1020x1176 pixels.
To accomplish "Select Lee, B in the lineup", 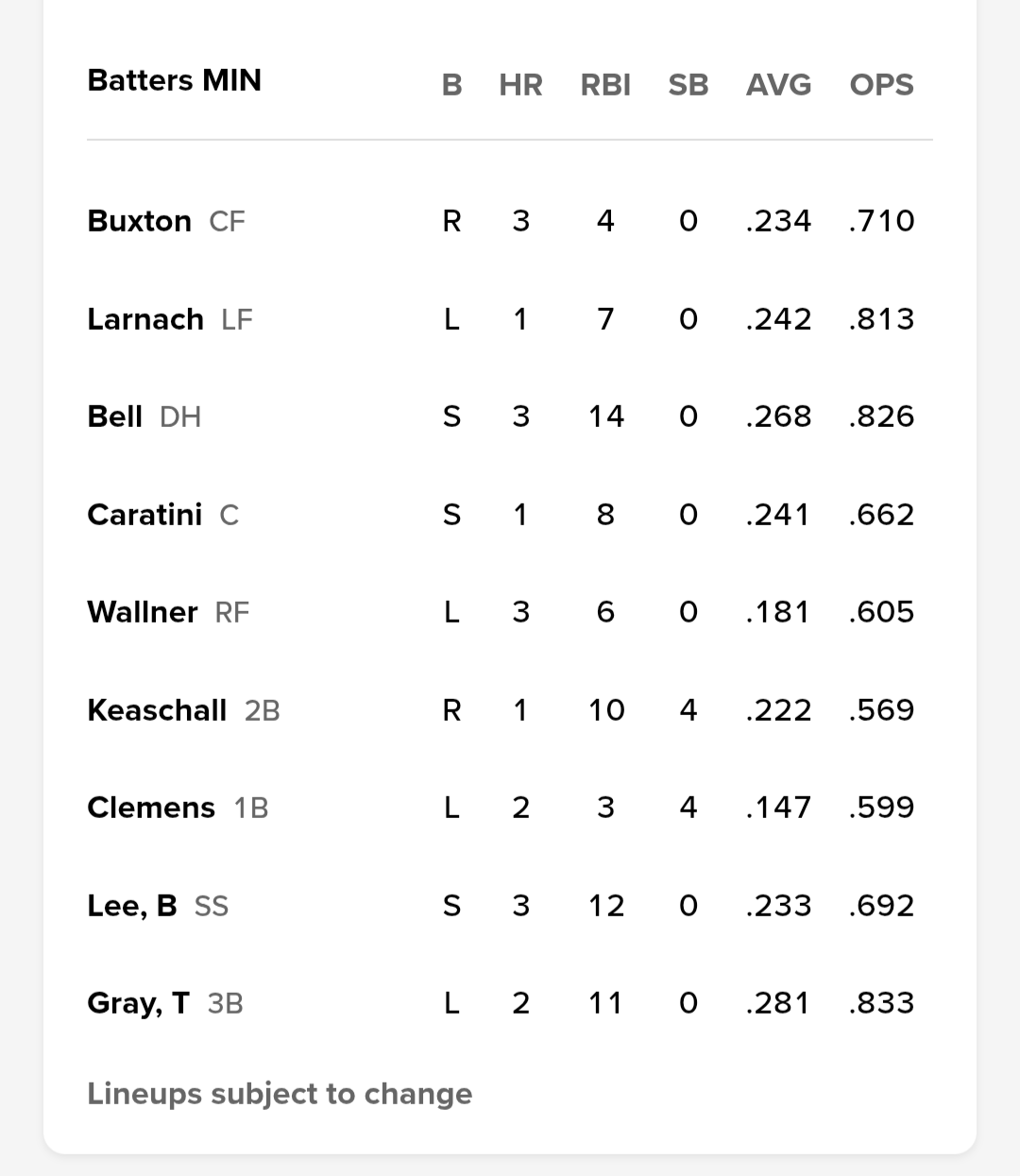I will (x=132, y=906).
